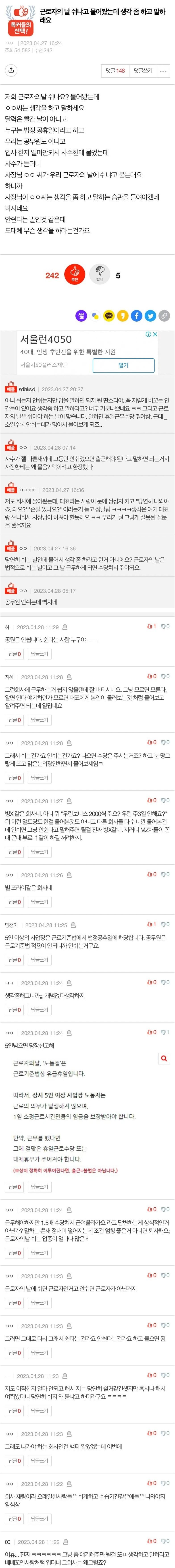Screen dimensions: 175x1568
Task: Tap 댓글쓰기 to write a comment
Action: tap(143, 71)
